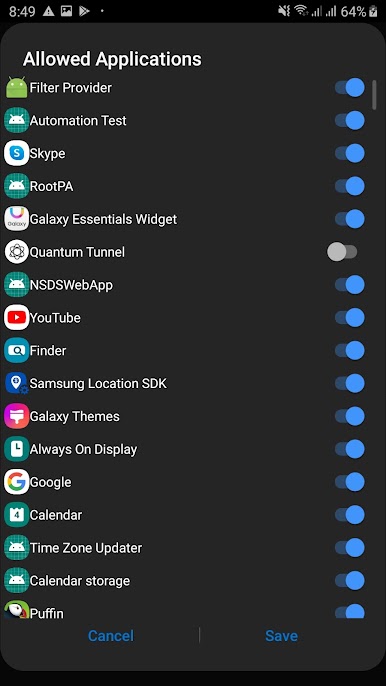Cancel the allowed applications dialog

pos(111,636)
